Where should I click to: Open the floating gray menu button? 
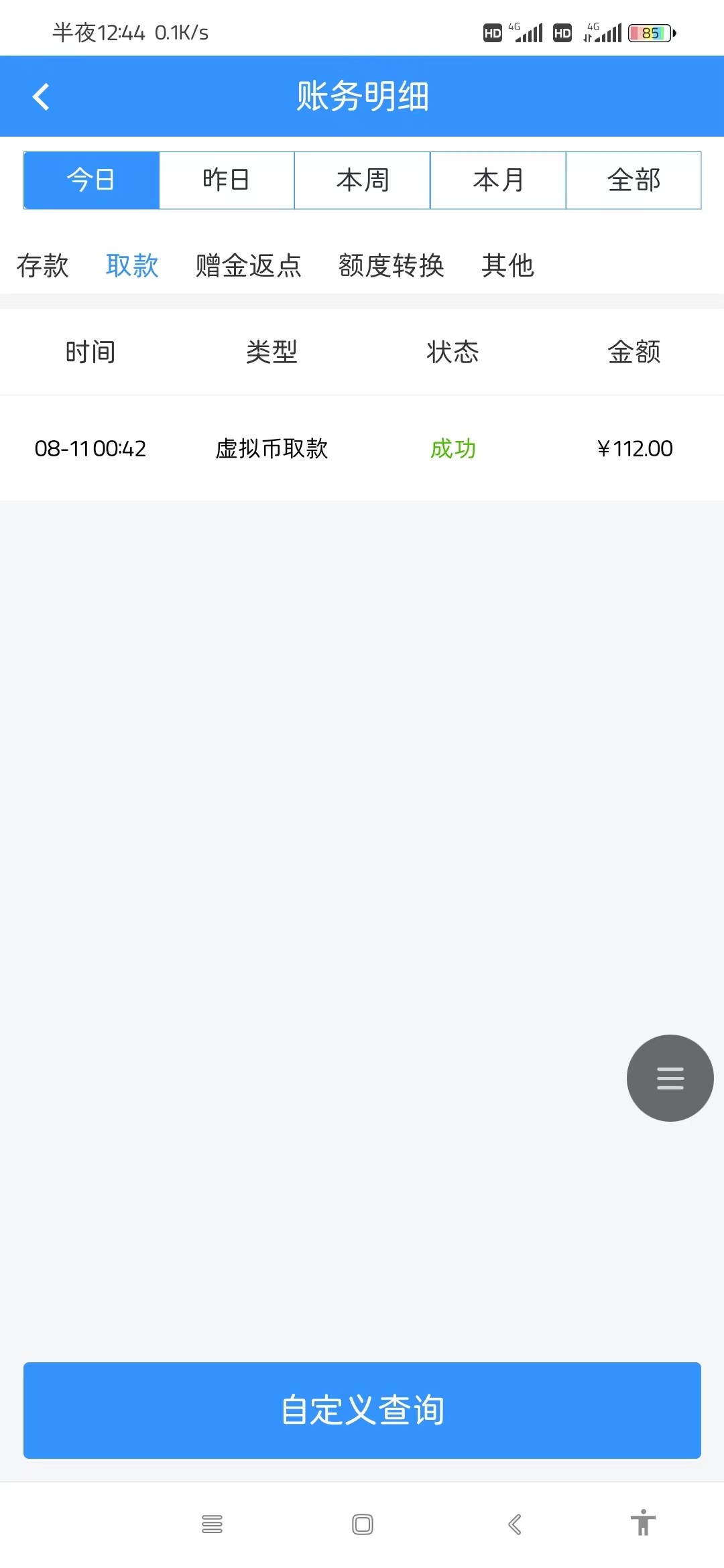click(x=670, y=1077)
